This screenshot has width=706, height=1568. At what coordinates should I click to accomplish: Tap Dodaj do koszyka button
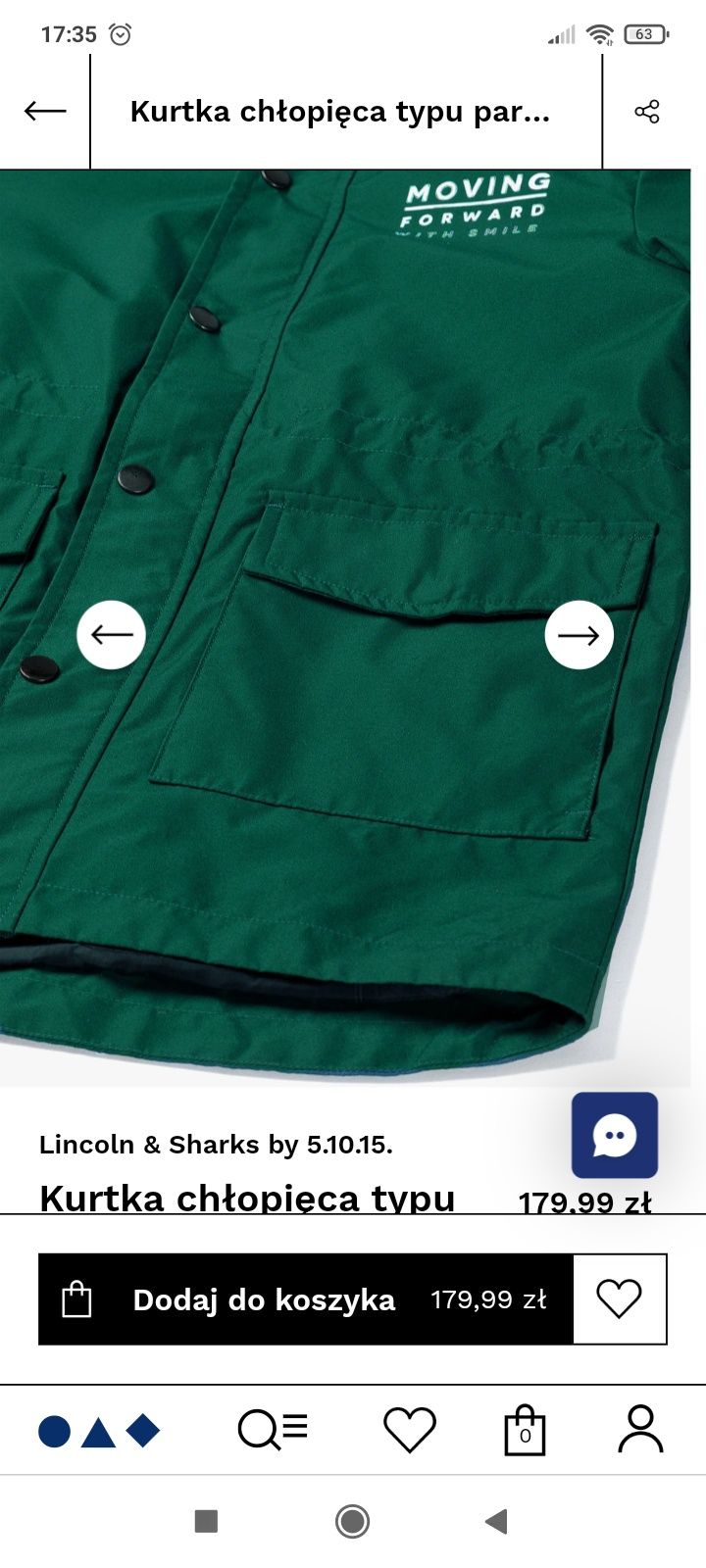pyautogui.click(x=306, y=1299)
